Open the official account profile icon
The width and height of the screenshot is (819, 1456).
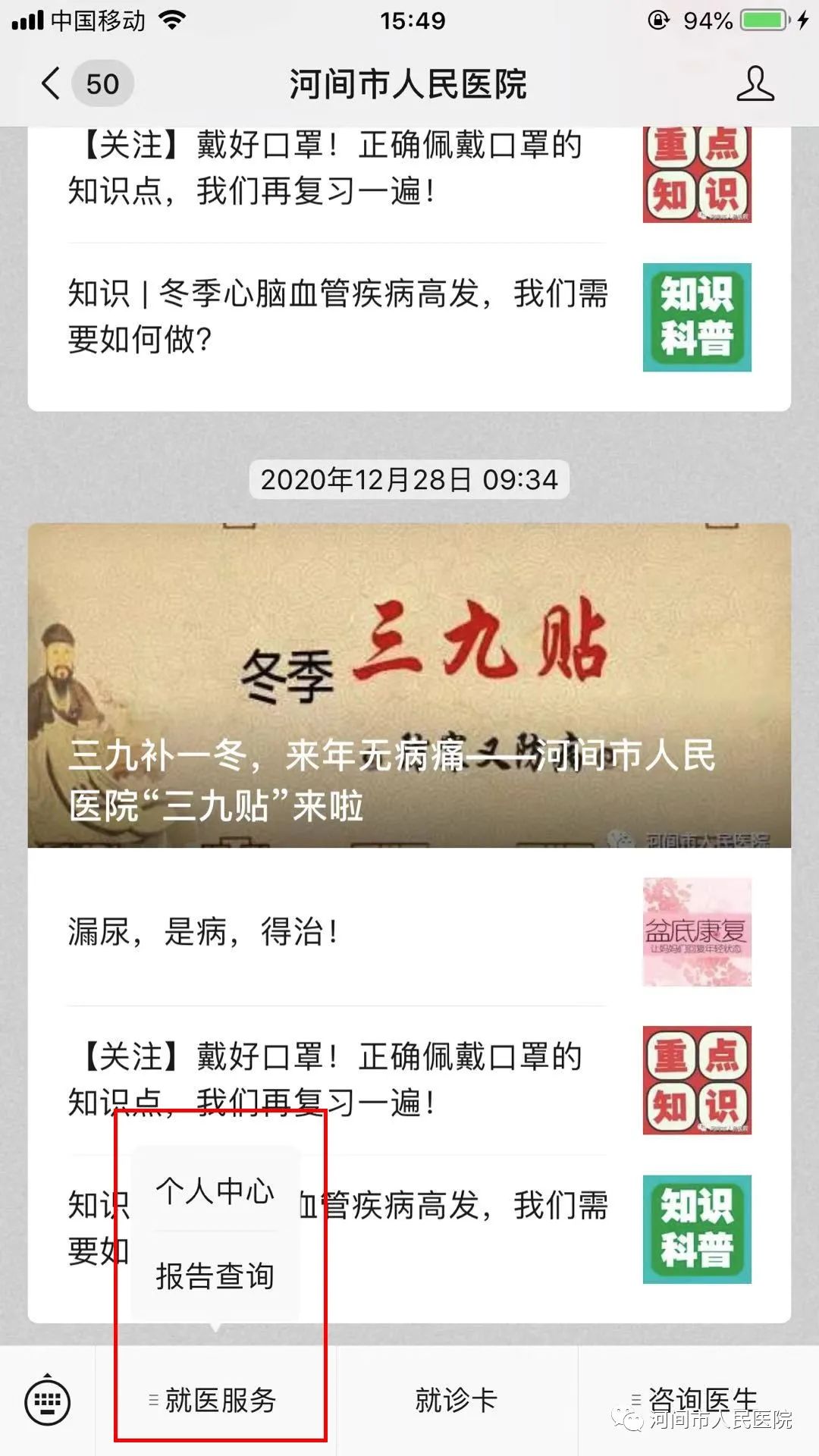tap(755, 83)
